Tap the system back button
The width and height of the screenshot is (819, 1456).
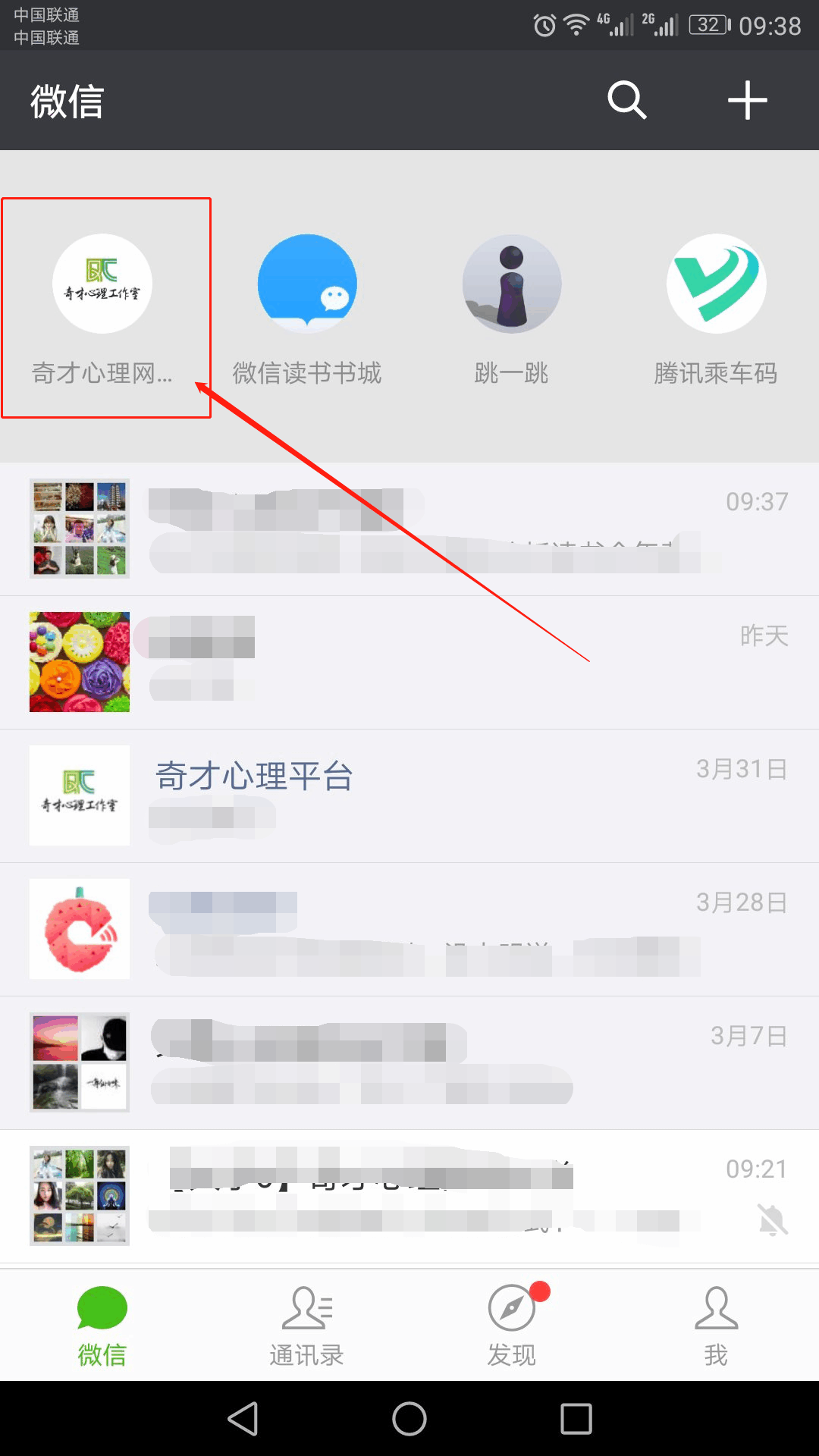pyautogui.click(x=243, y=1418)
